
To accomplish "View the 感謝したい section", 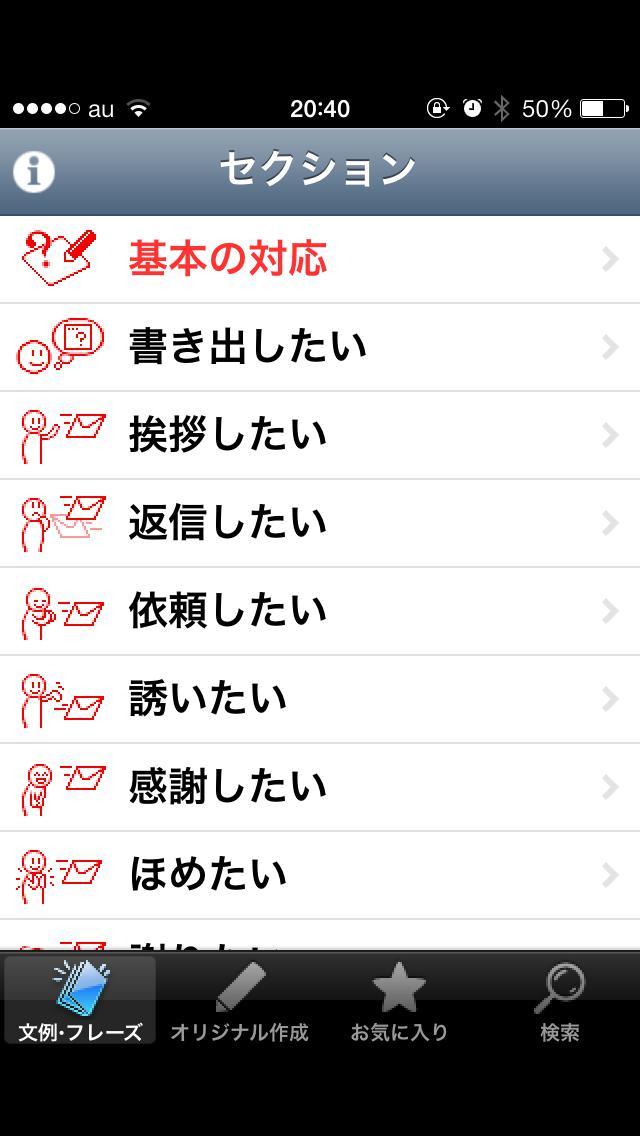I will (320, 787).
